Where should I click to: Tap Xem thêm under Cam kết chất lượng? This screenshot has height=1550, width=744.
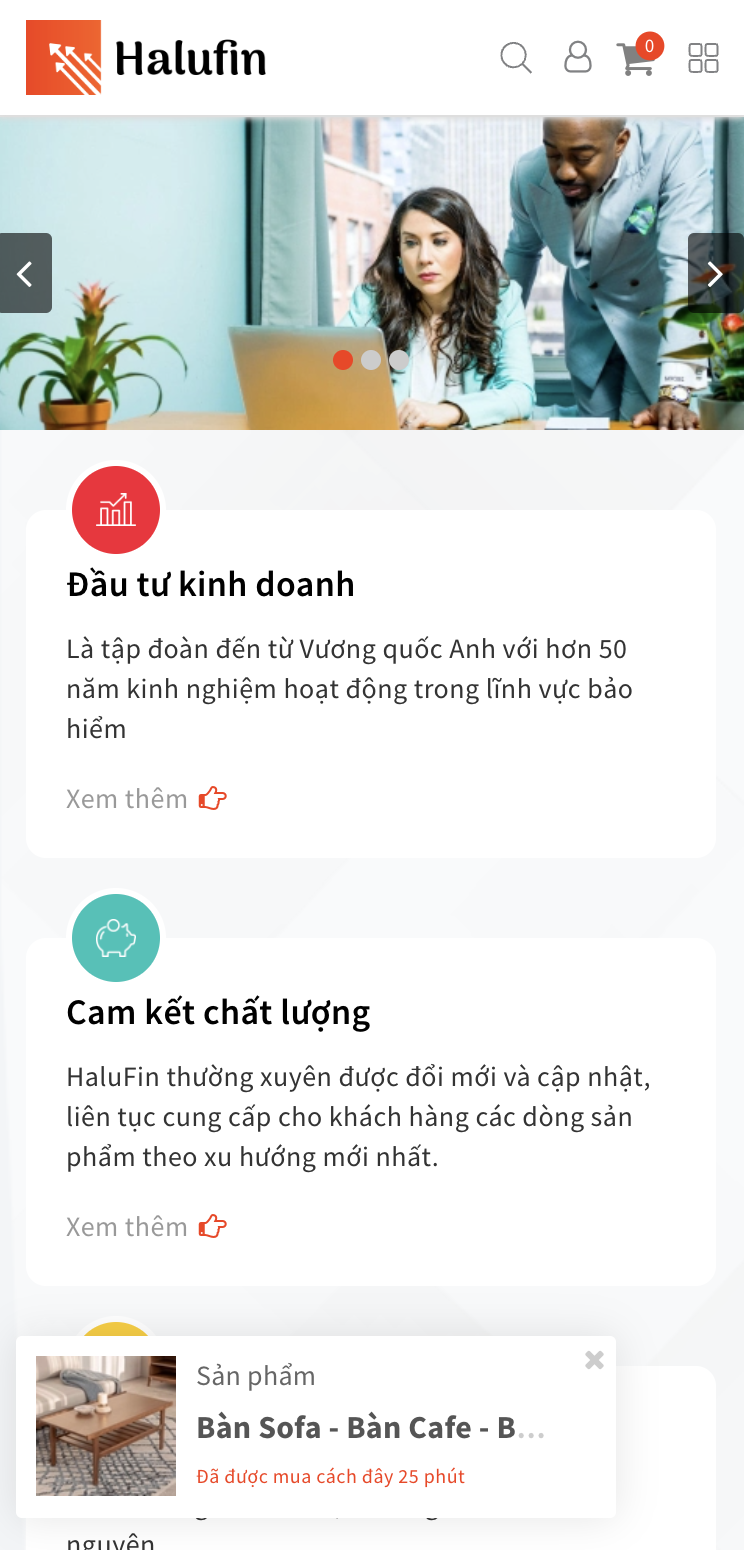(146, 1227)
